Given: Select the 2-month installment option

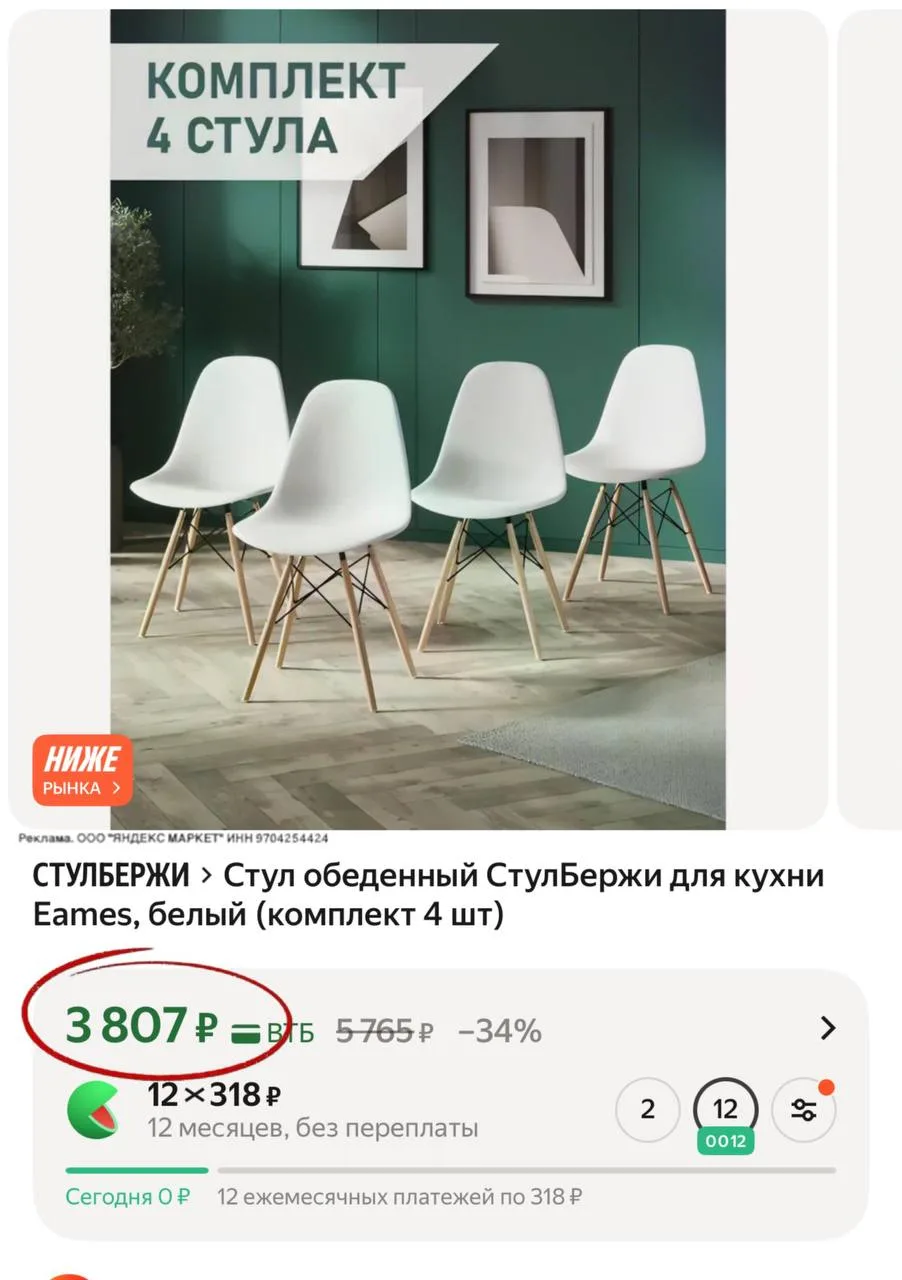Looking at the screenshot, I should [x=647, y=1109].
